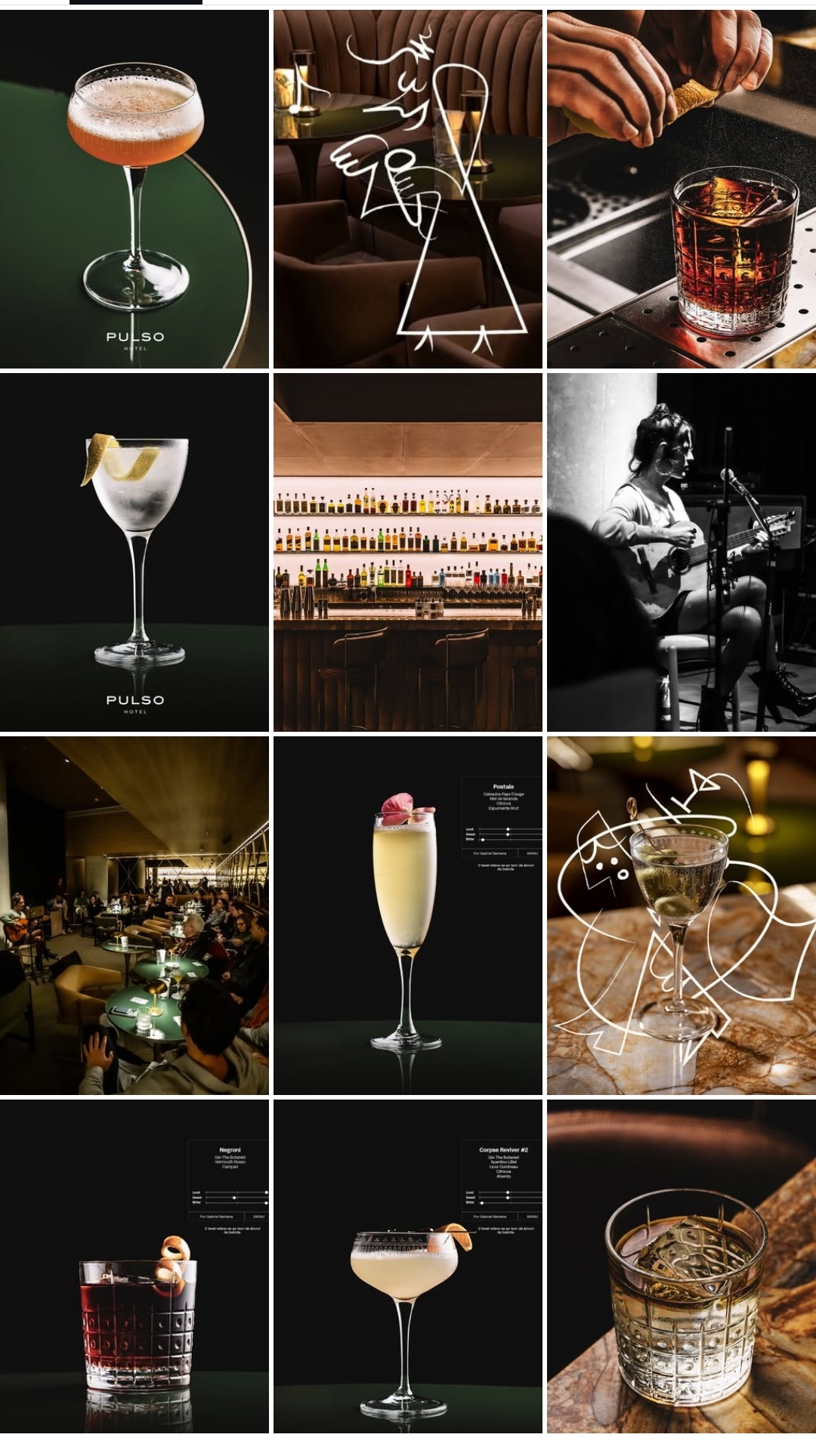Open the clear cocktail with lemon twist post
816x1456 pixels.
click(134, 552)
